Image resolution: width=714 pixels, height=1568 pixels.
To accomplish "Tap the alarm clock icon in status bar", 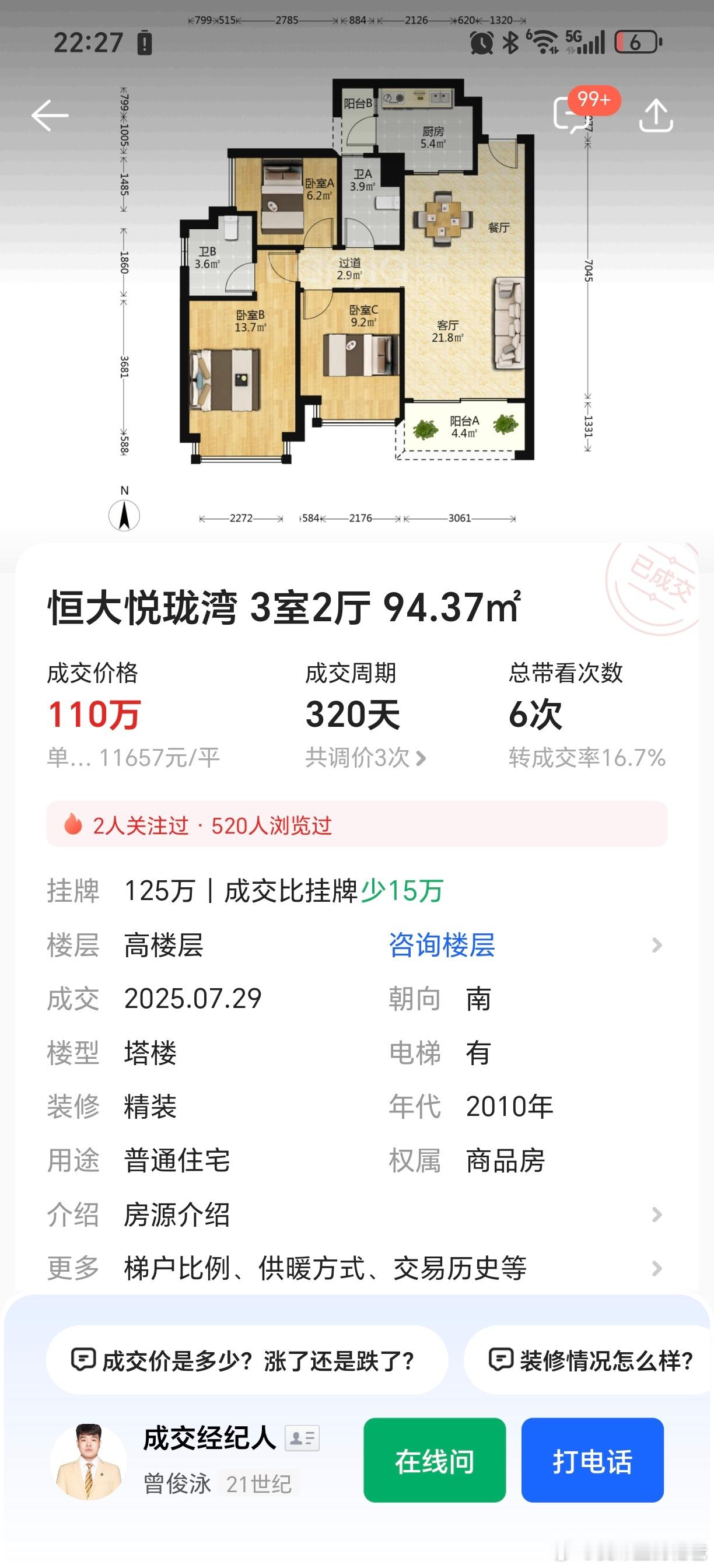I will [x=481, y=43].
